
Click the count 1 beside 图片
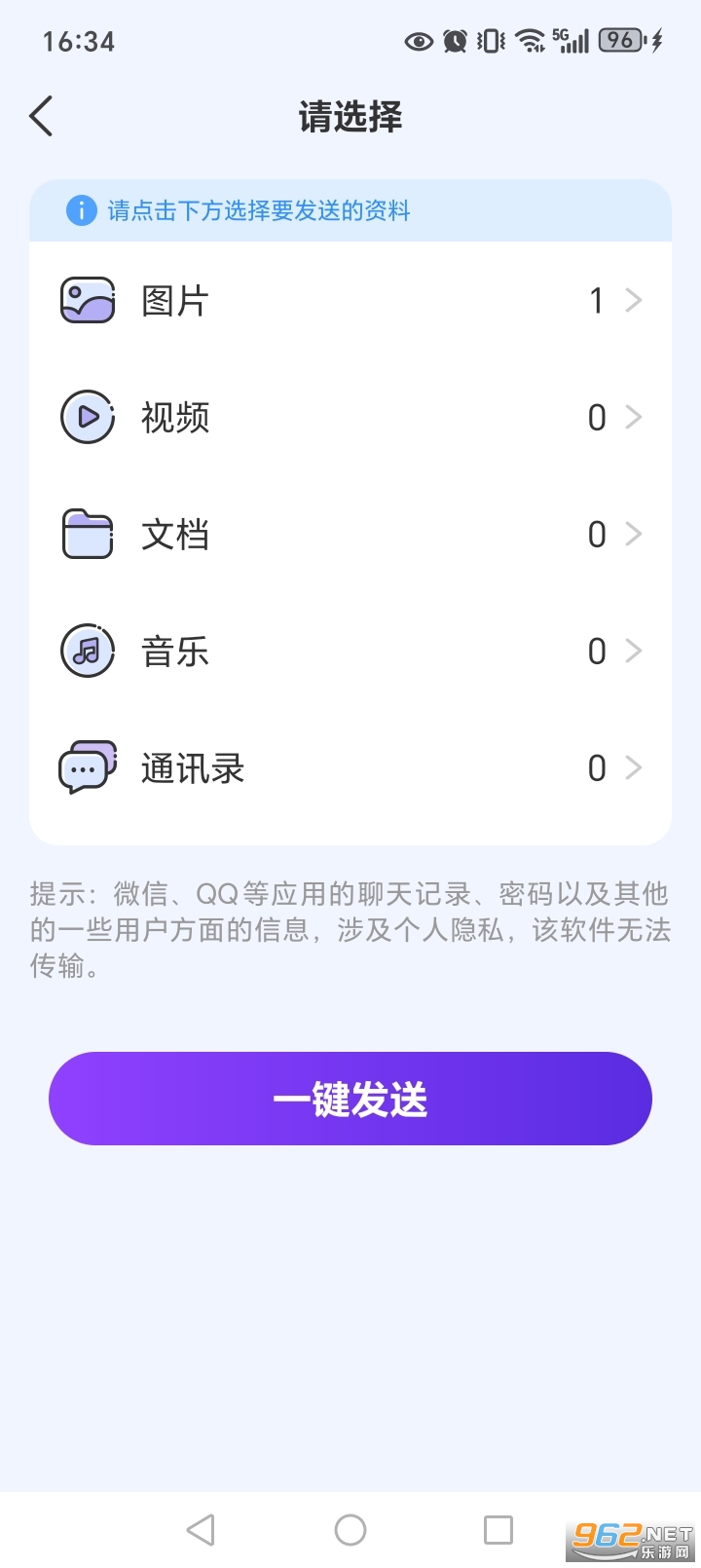tap(596, 300)
